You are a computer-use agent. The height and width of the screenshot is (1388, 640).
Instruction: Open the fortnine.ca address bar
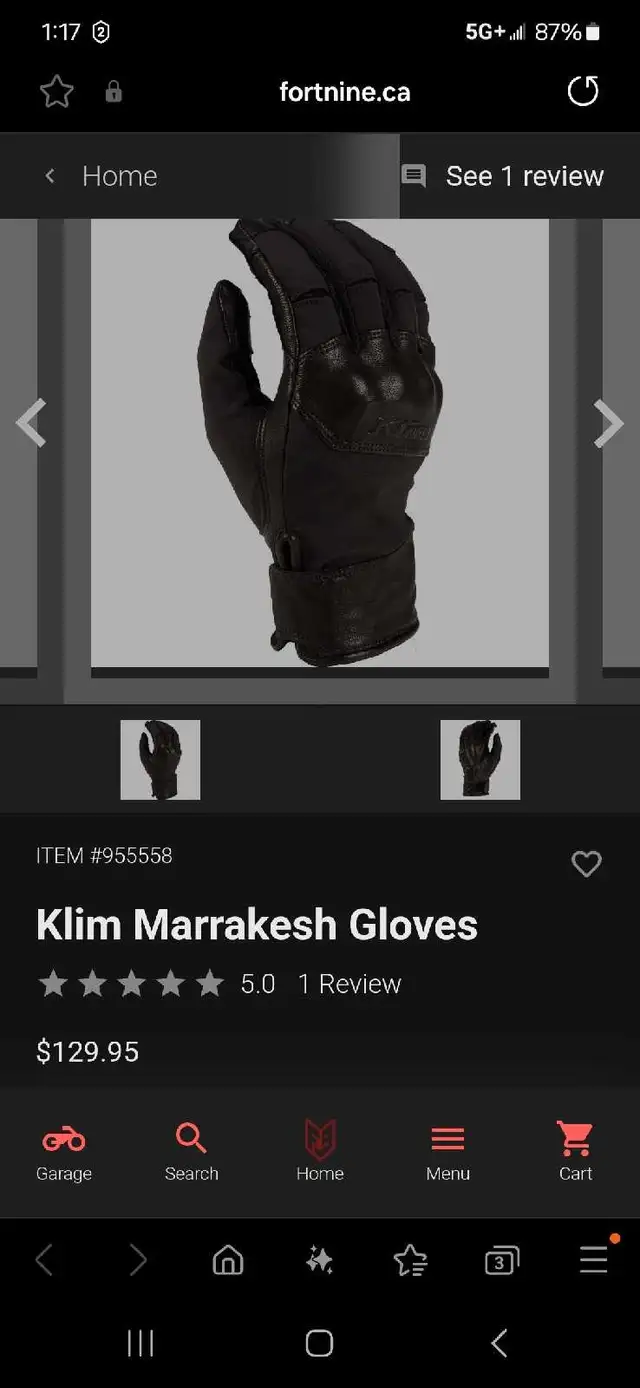[x=344, y=92]
